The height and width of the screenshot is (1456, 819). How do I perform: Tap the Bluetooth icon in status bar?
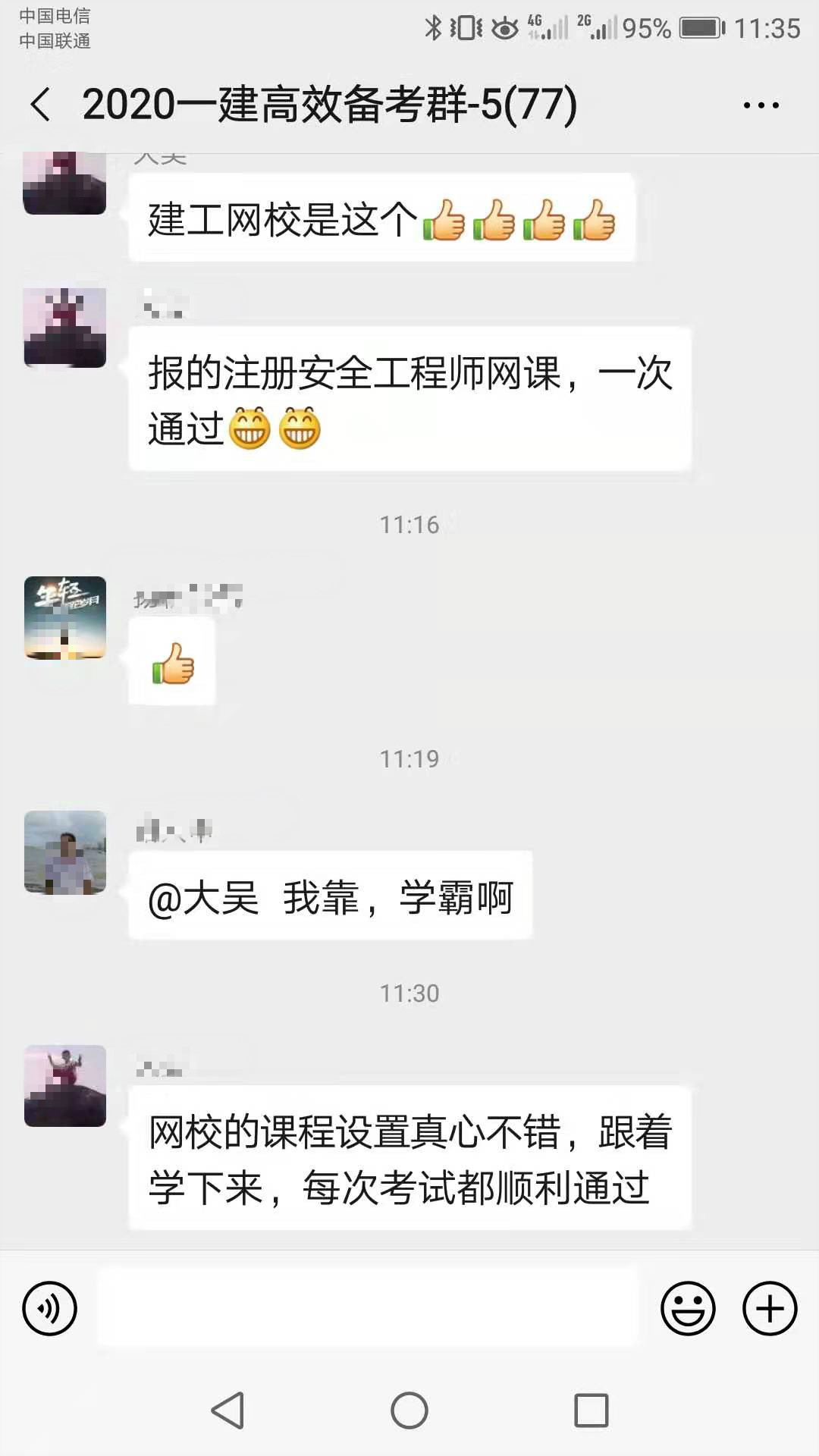coord(435,29)
